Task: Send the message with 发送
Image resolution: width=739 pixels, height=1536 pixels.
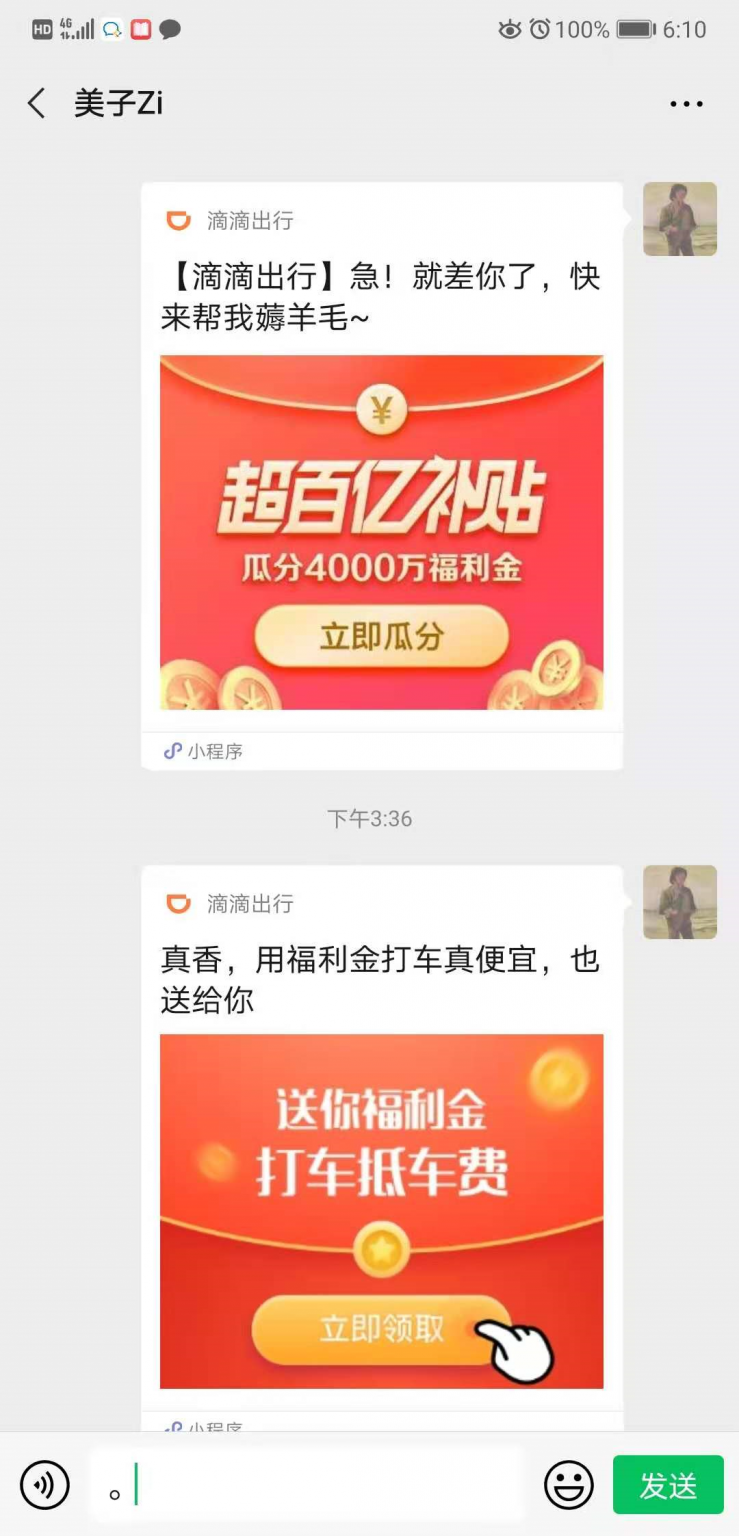Action: 668,1484
